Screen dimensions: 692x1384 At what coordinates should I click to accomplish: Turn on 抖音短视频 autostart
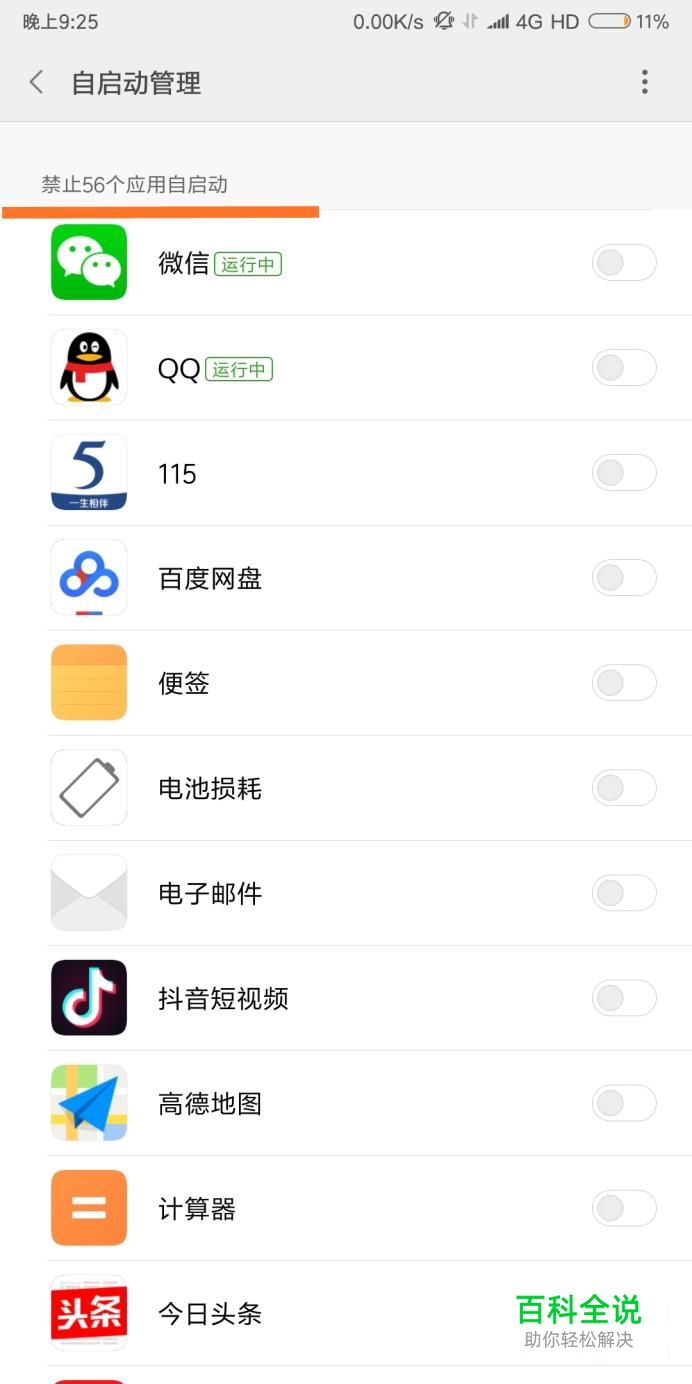tap(624, 998)
